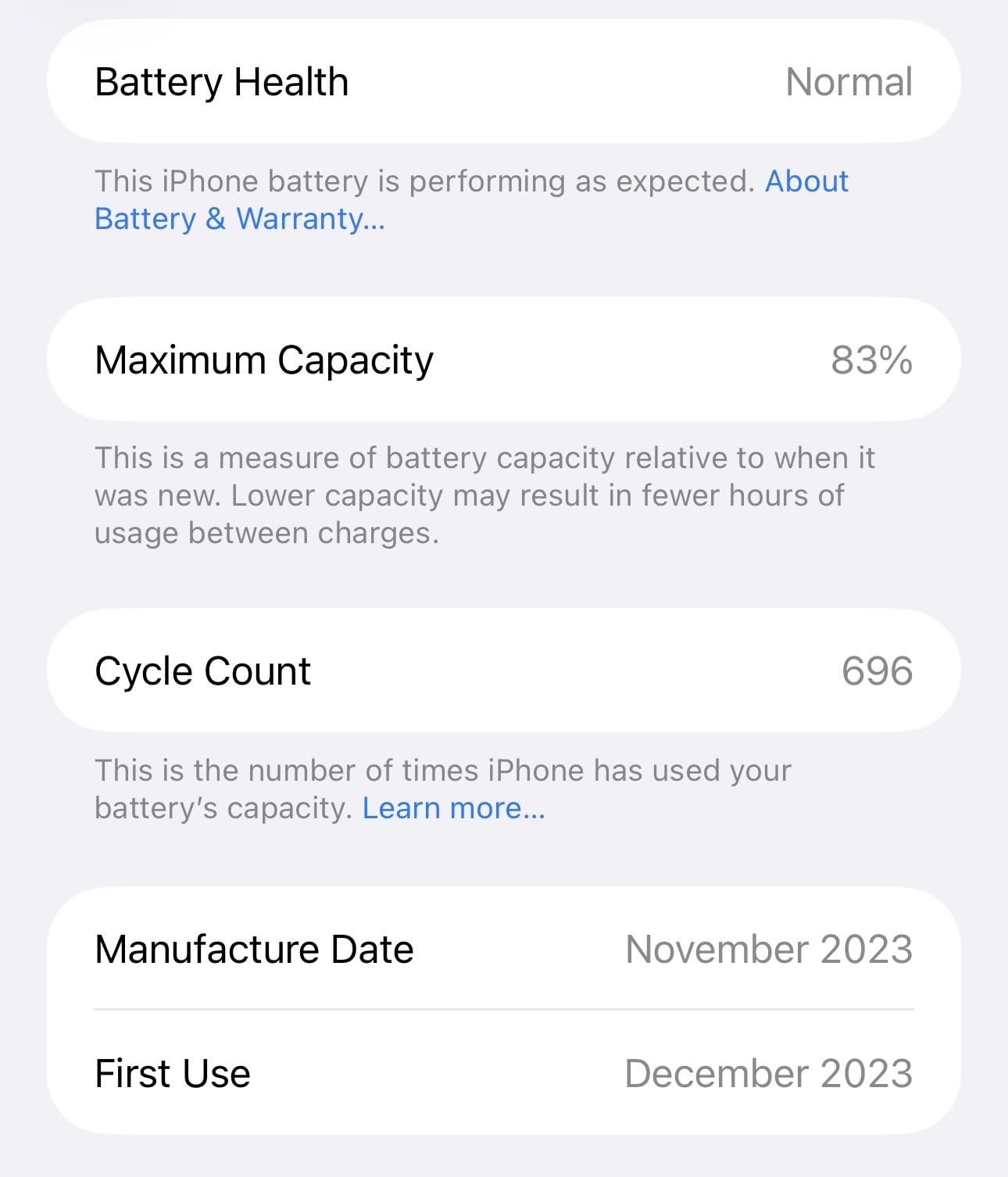This screenshot has width=1008, height=1177.
Task: Select the Manufacture Date row
Action: coord(504,950)
